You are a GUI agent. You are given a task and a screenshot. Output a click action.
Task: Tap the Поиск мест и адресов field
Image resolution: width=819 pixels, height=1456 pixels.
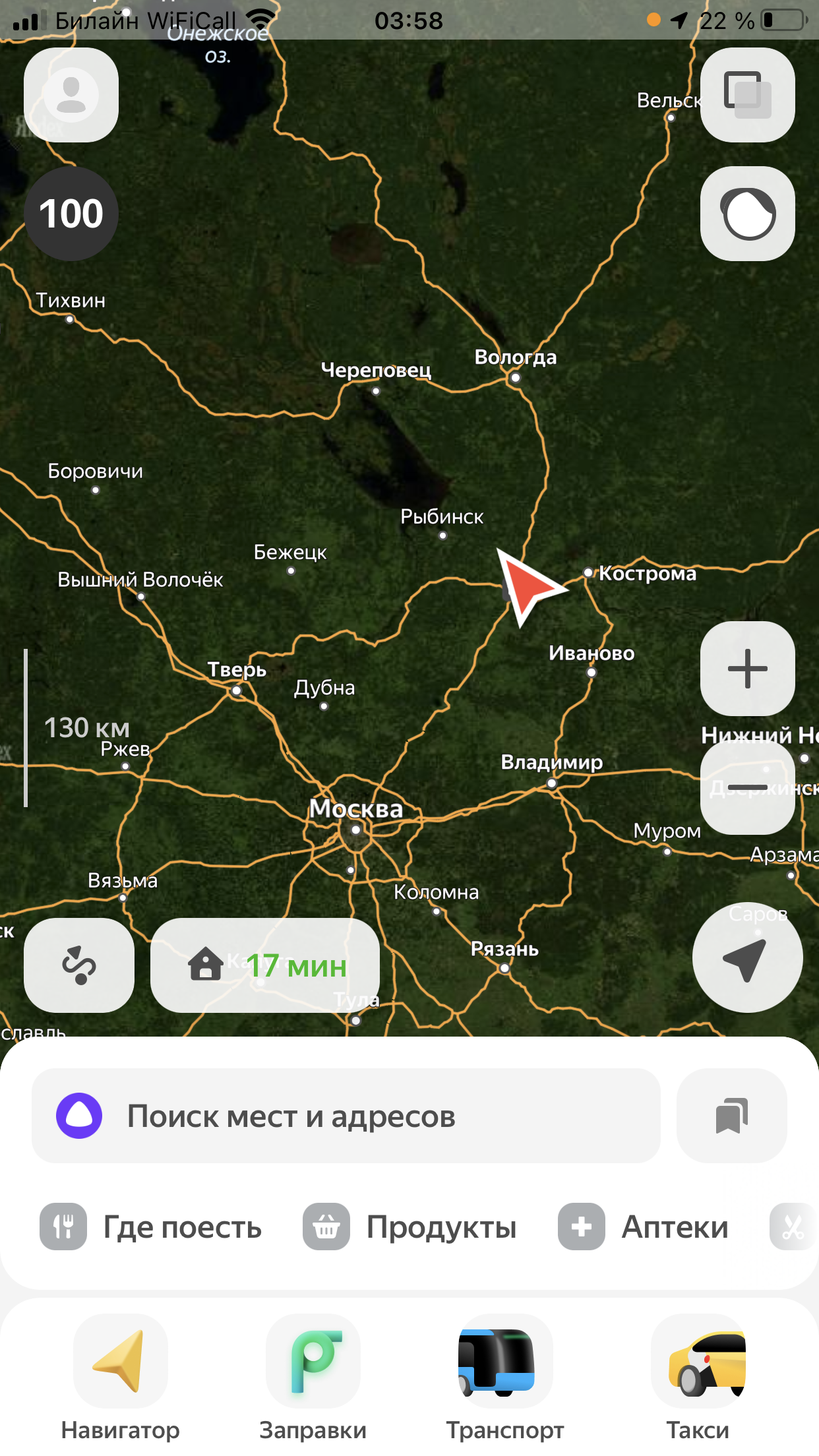(x=346, y=1116)
